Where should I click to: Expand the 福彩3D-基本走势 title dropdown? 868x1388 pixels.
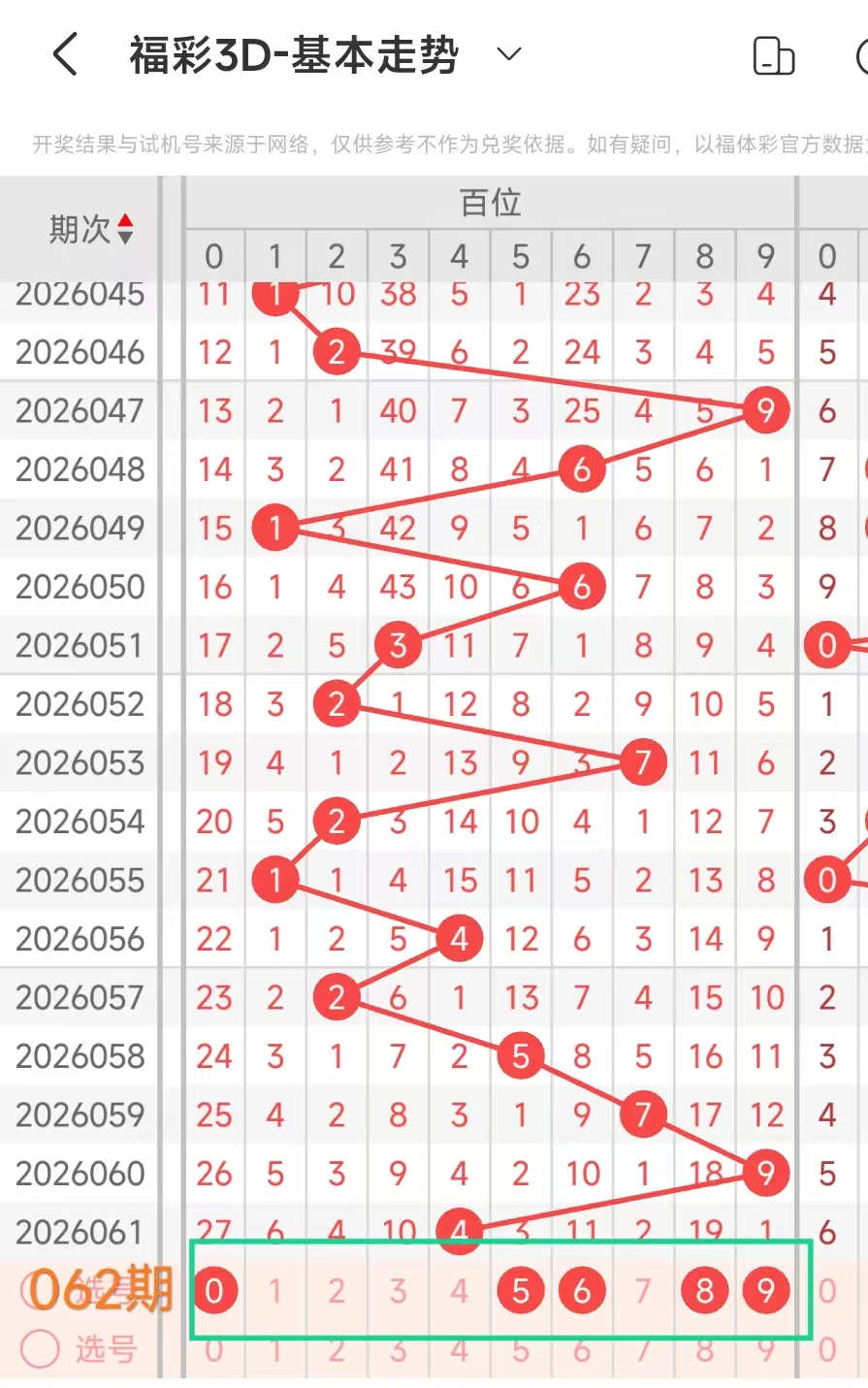coord(509,54)
